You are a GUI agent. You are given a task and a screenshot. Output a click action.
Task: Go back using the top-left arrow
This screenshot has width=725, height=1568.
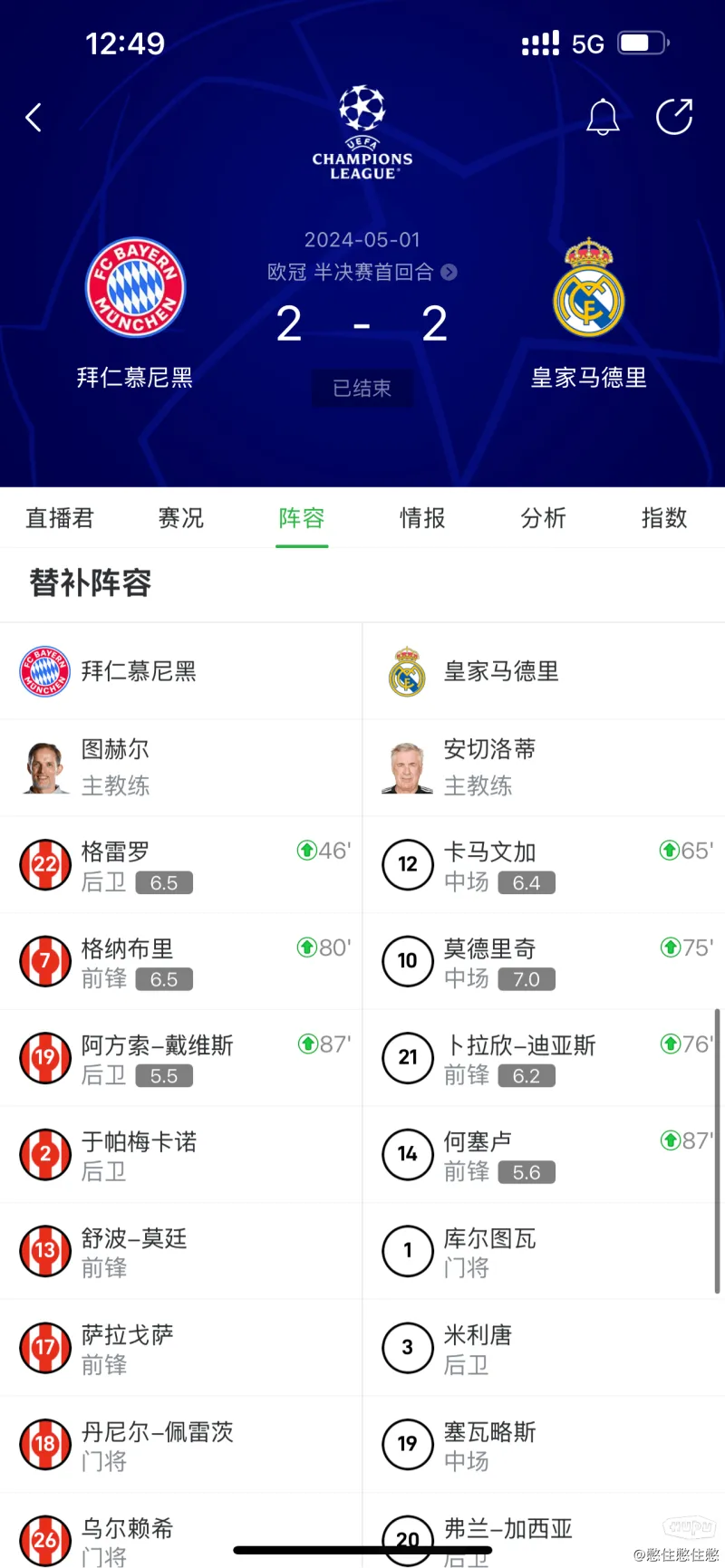[34, 117]
